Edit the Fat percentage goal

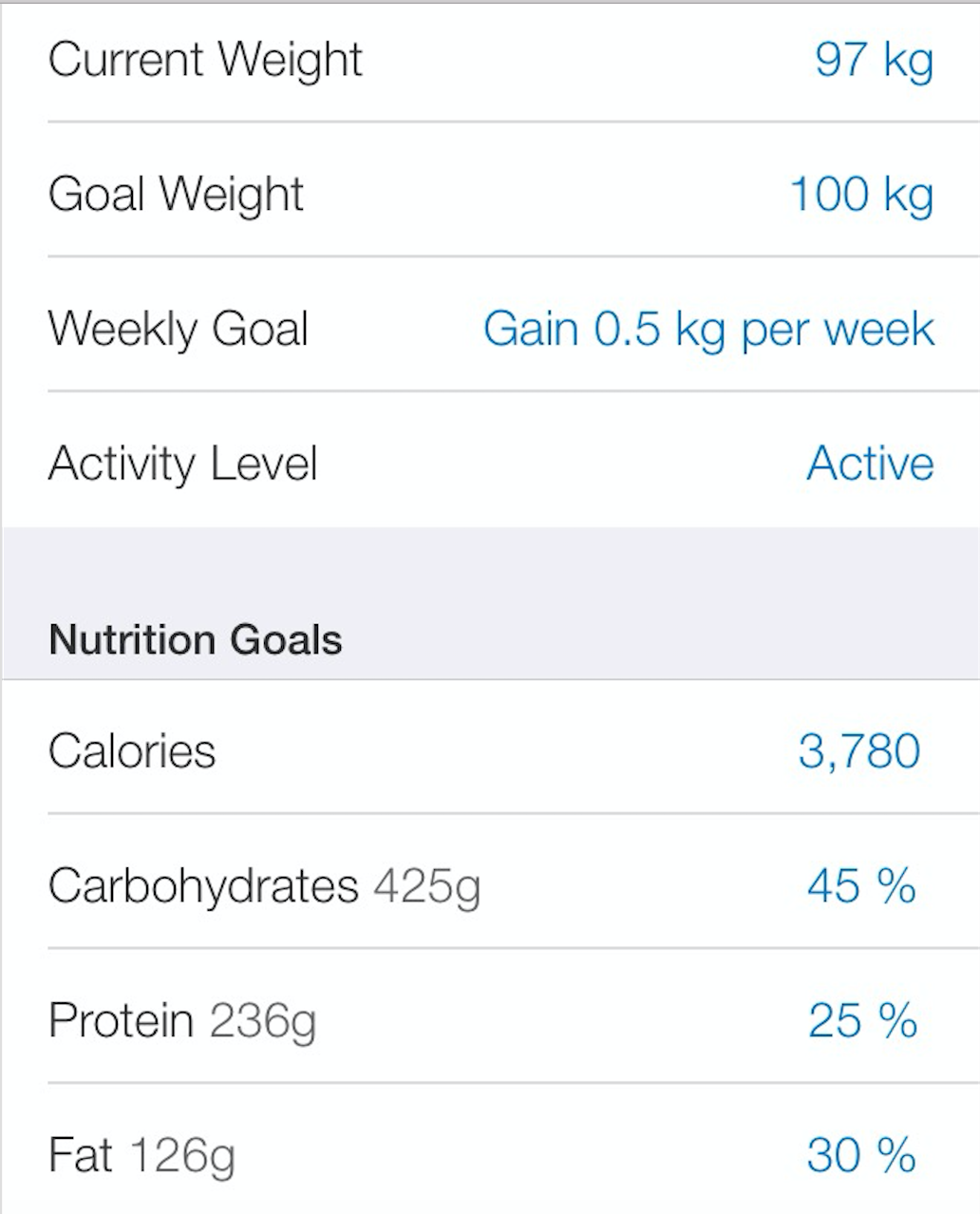pos(860,1156)
